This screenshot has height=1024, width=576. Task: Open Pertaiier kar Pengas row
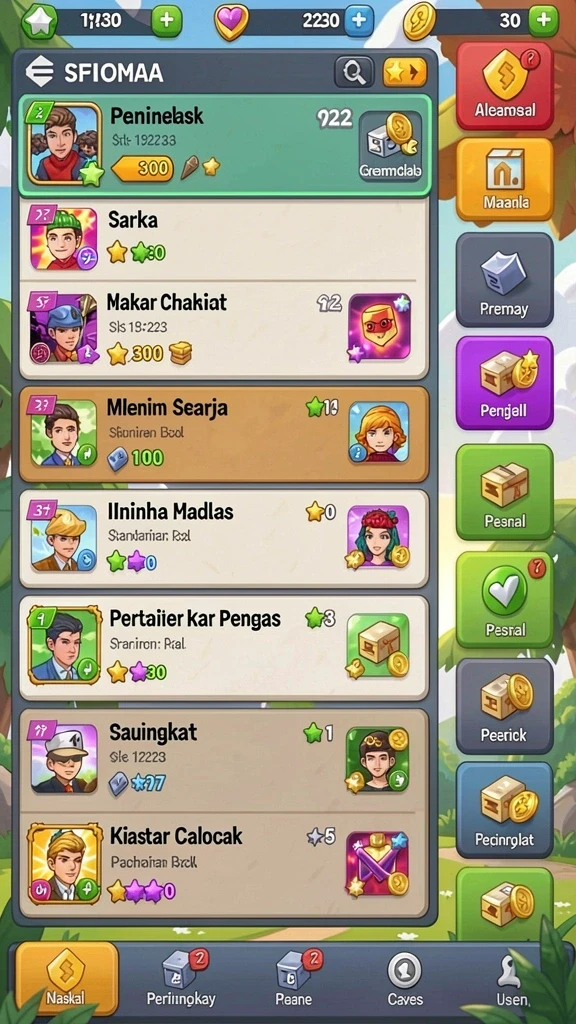[x=224, y=647]
